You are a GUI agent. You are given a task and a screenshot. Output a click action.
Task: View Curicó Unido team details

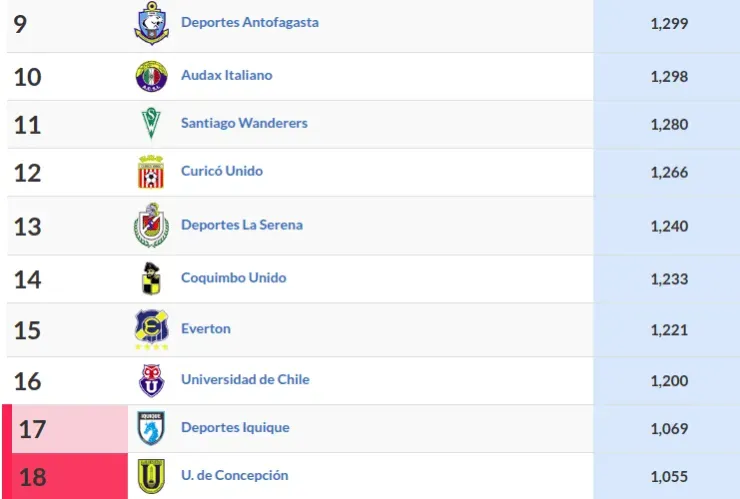[222, 171]
